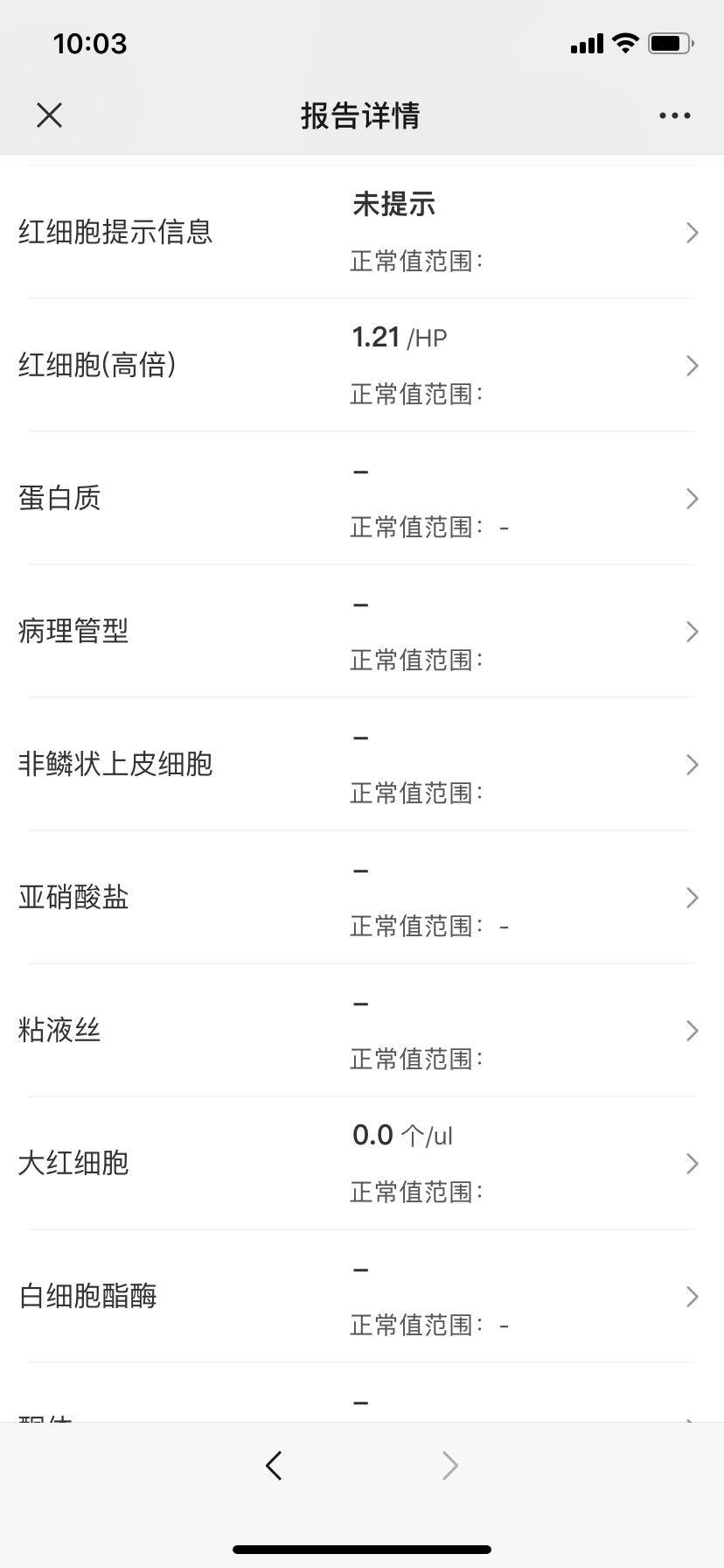Select the 粘液丝 row

(x=361, y=1030)
